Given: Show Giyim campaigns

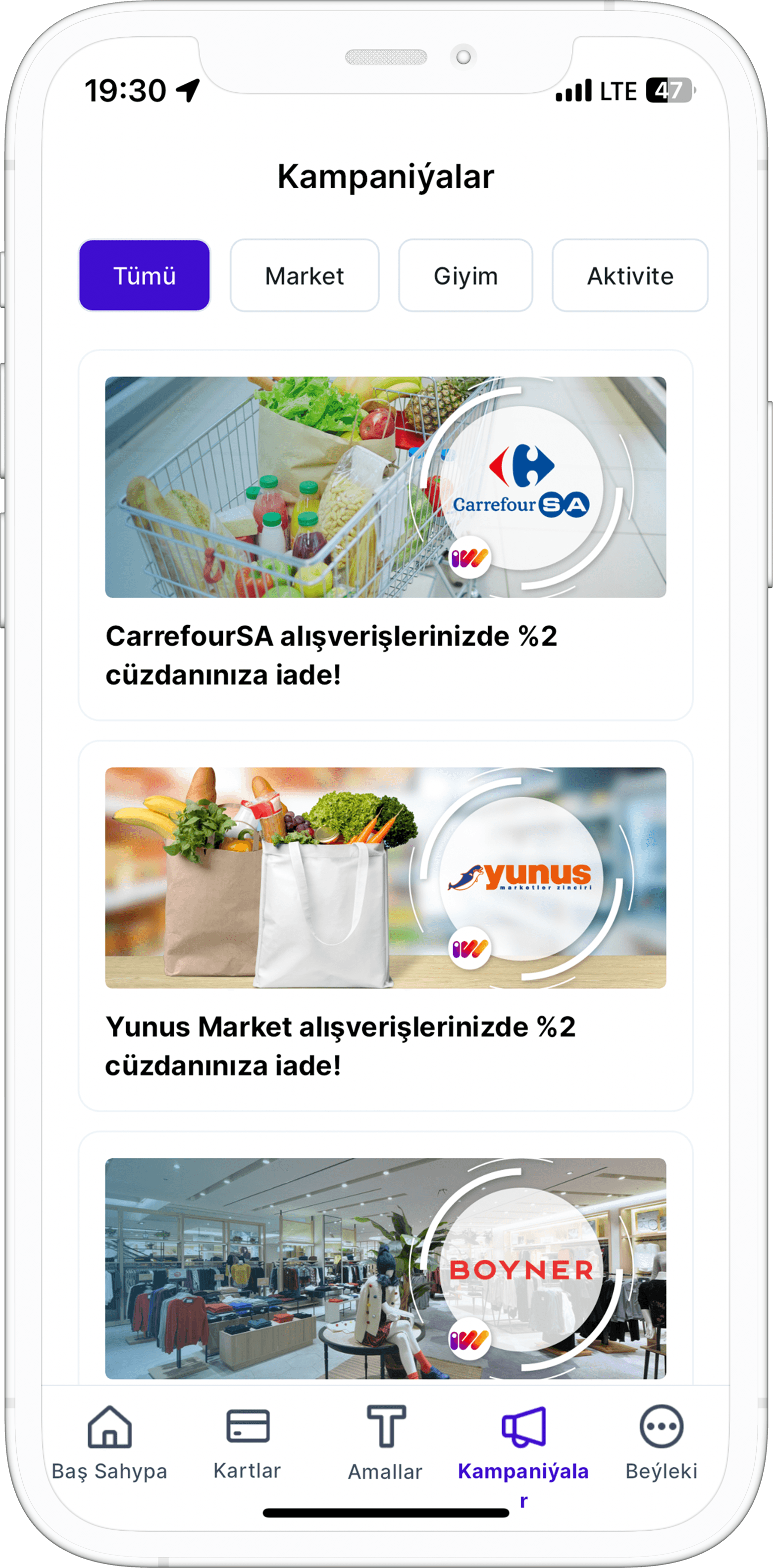Looking at the screenshot, I should tap(465, 276).
